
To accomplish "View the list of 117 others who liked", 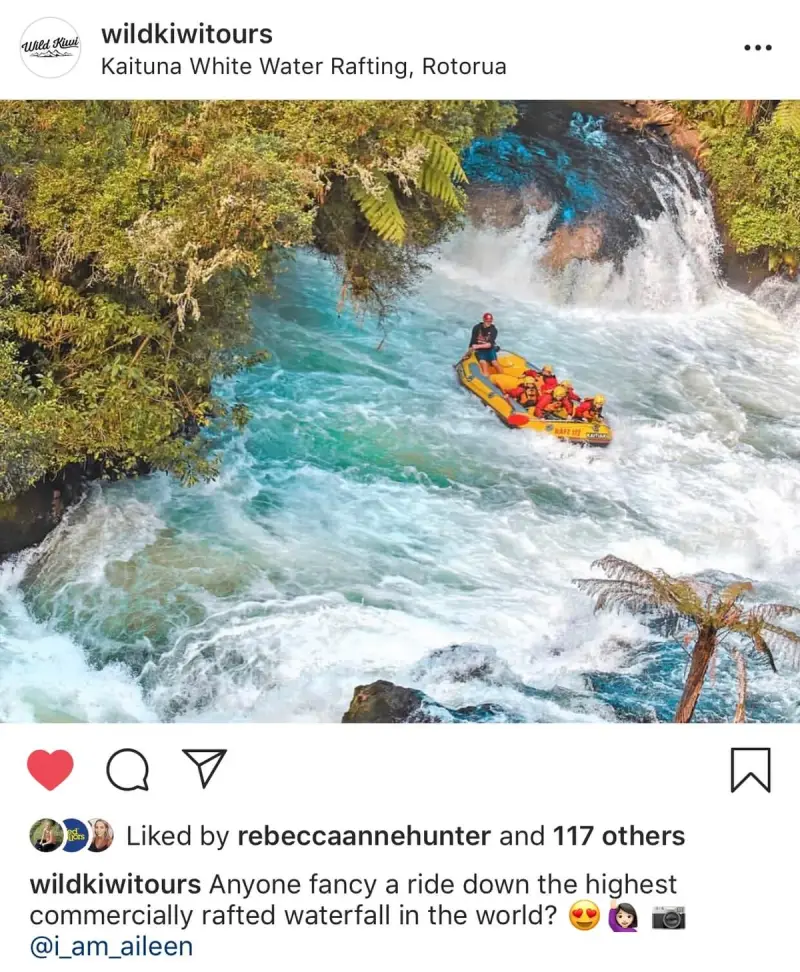I will click(619, 836).
